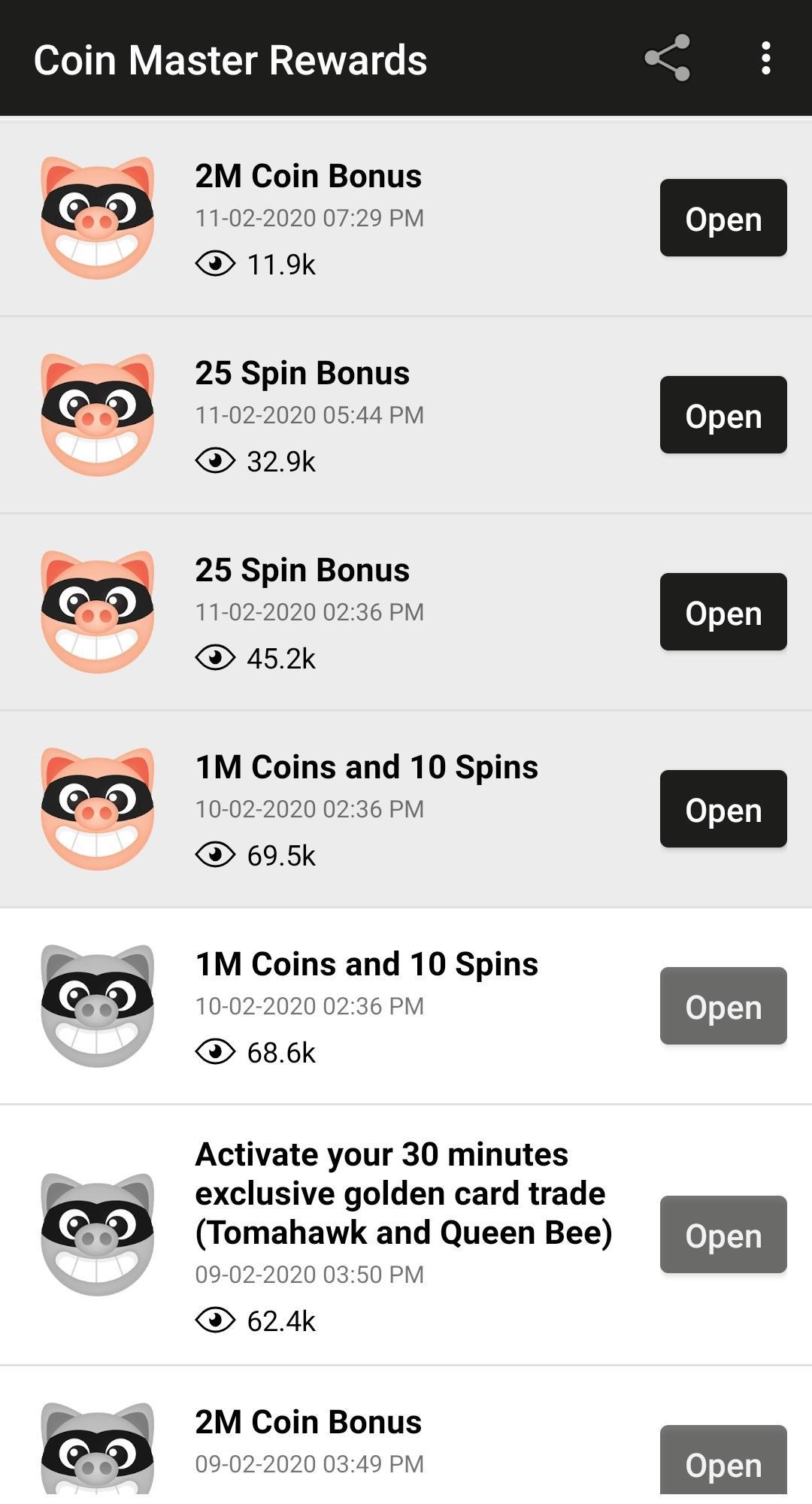812x1504 pixels.
Task: Share the Coin Master Rewards app
Action: [x=667, y=59]
